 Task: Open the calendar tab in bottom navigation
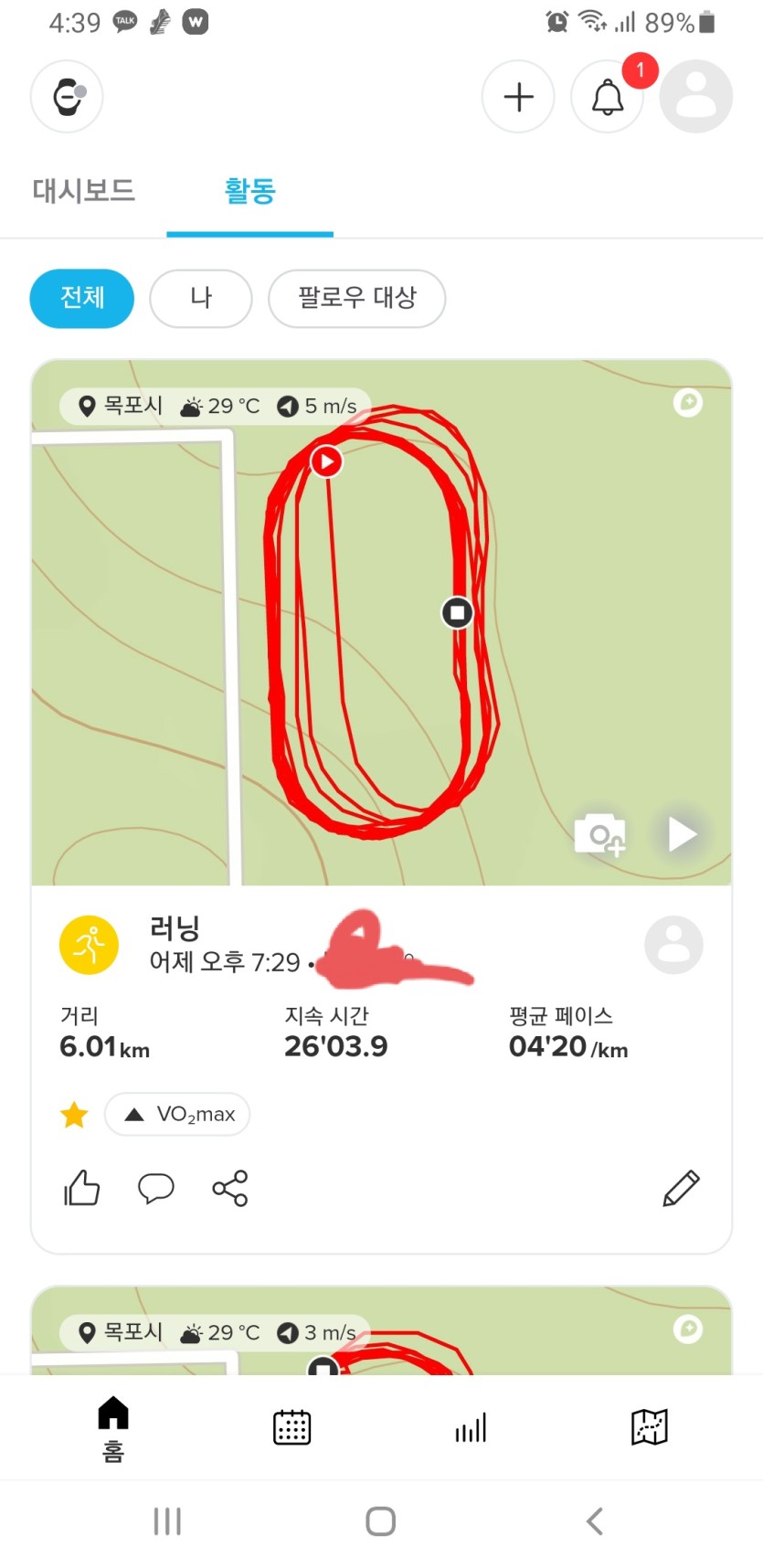coord(292,1426)
